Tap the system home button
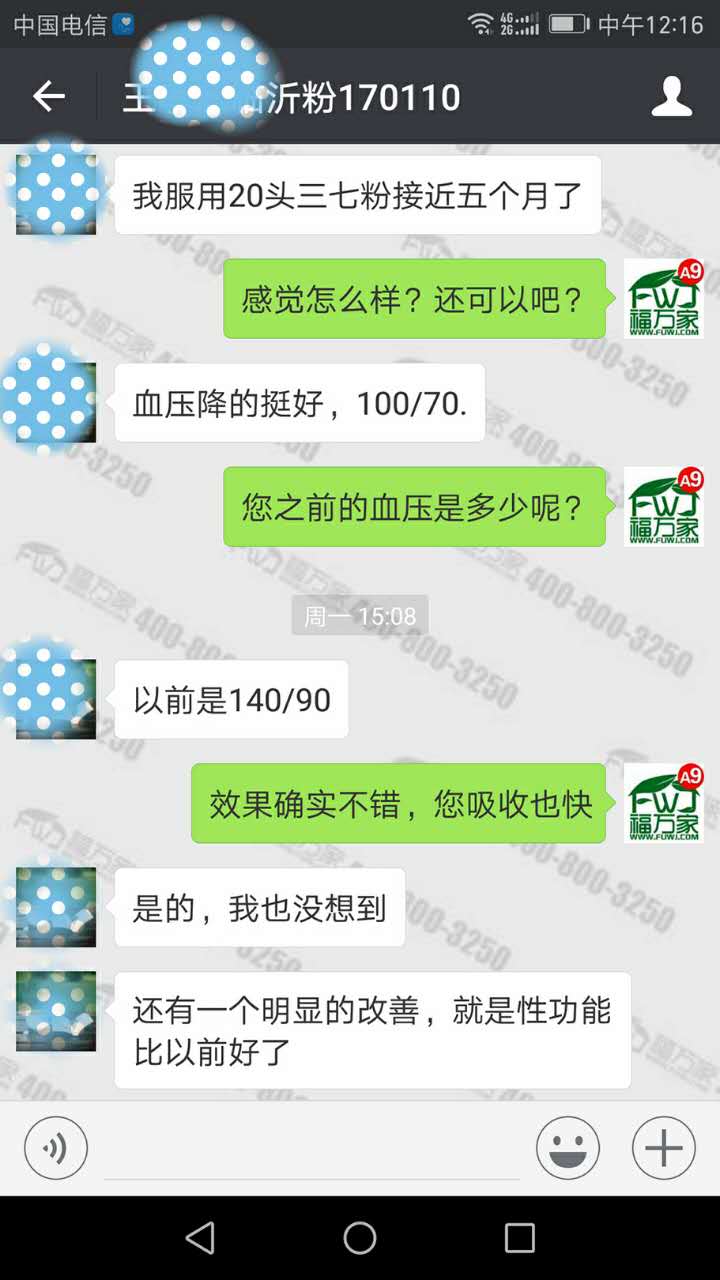 (x=360, y=1238)
